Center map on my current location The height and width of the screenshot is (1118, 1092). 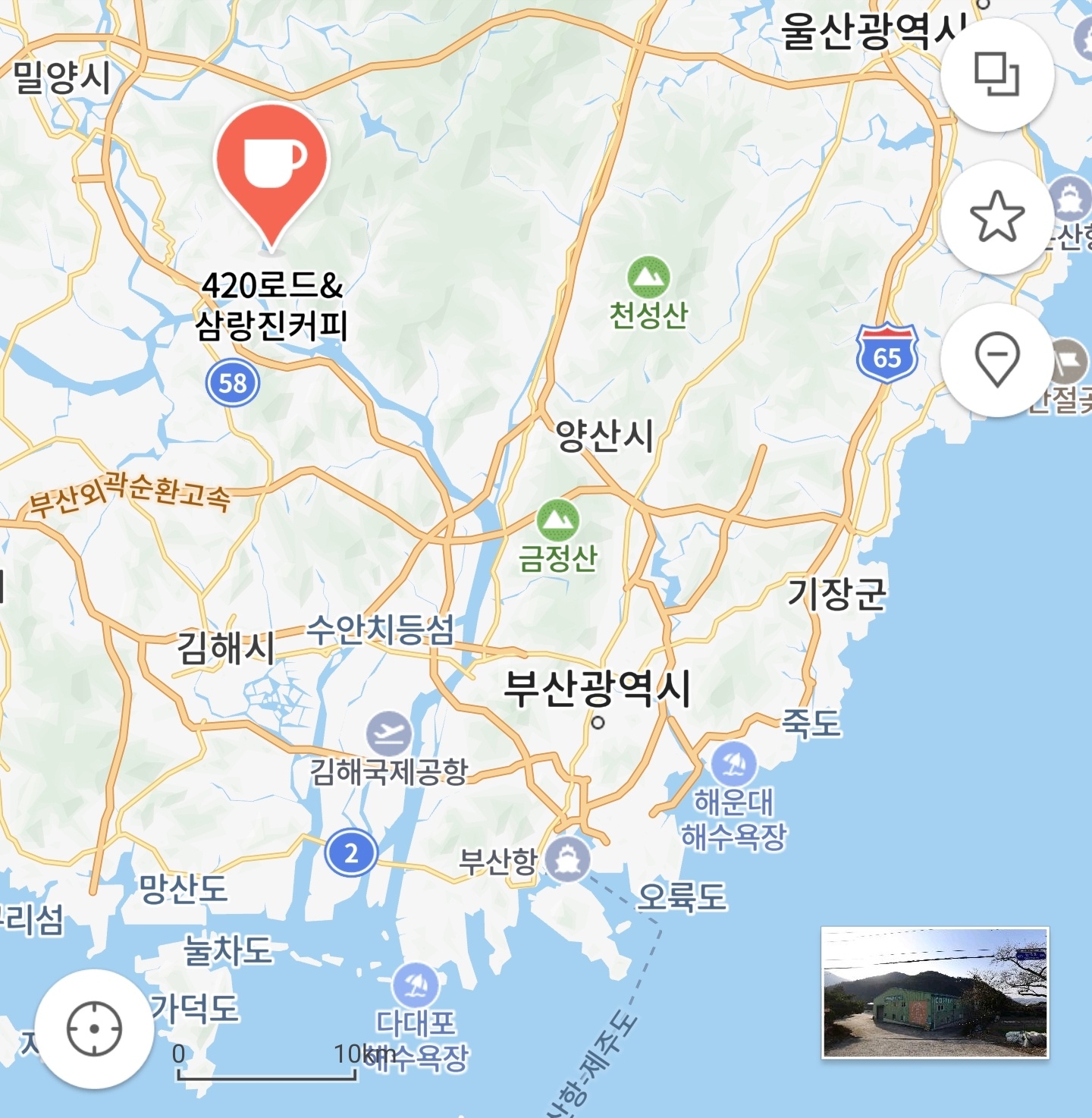click(94, 1028)
